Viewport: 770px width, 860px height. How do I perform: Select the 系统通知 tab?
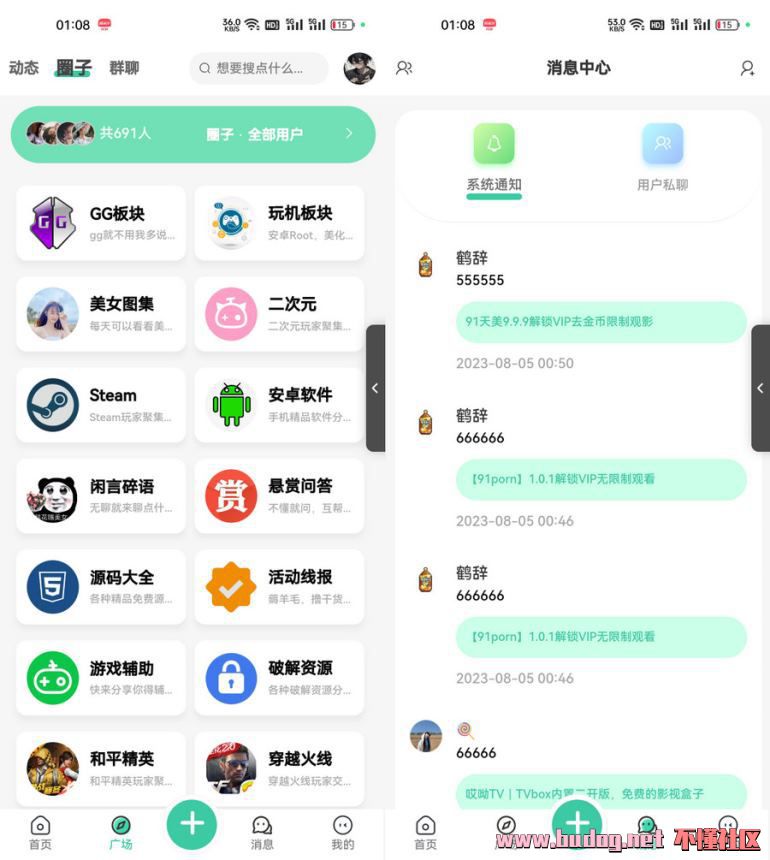494,158
